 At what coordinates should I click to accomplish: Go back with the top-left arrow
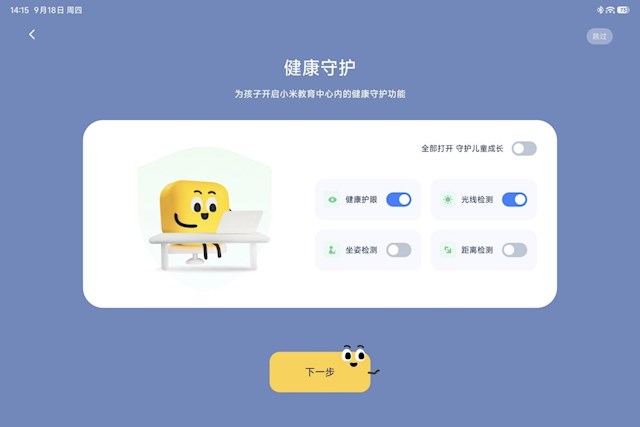[x=32, y=35]
